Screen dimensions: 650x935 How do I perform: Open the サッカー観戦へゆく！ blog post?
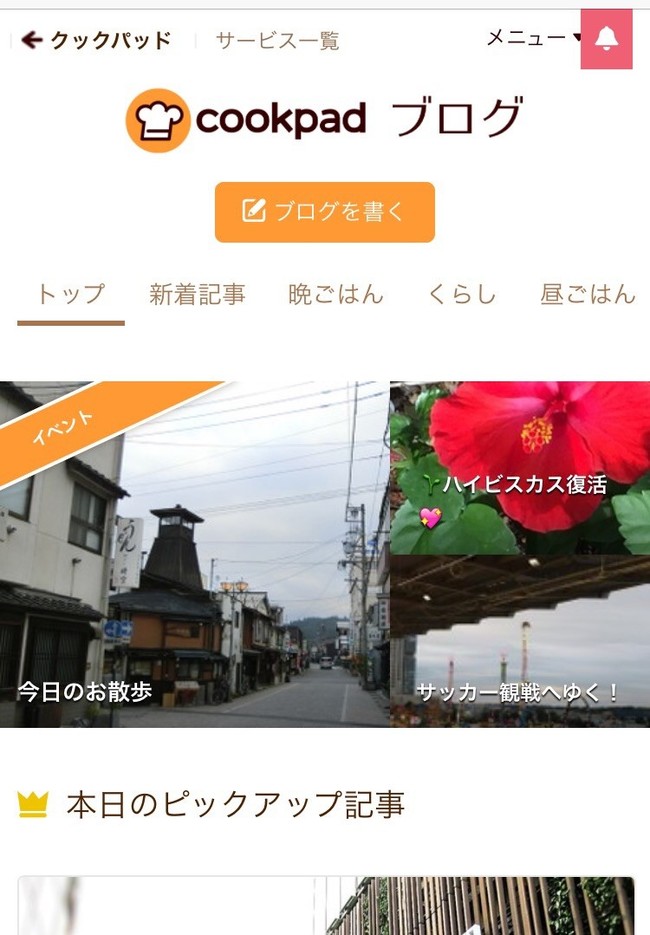point(519,641)
